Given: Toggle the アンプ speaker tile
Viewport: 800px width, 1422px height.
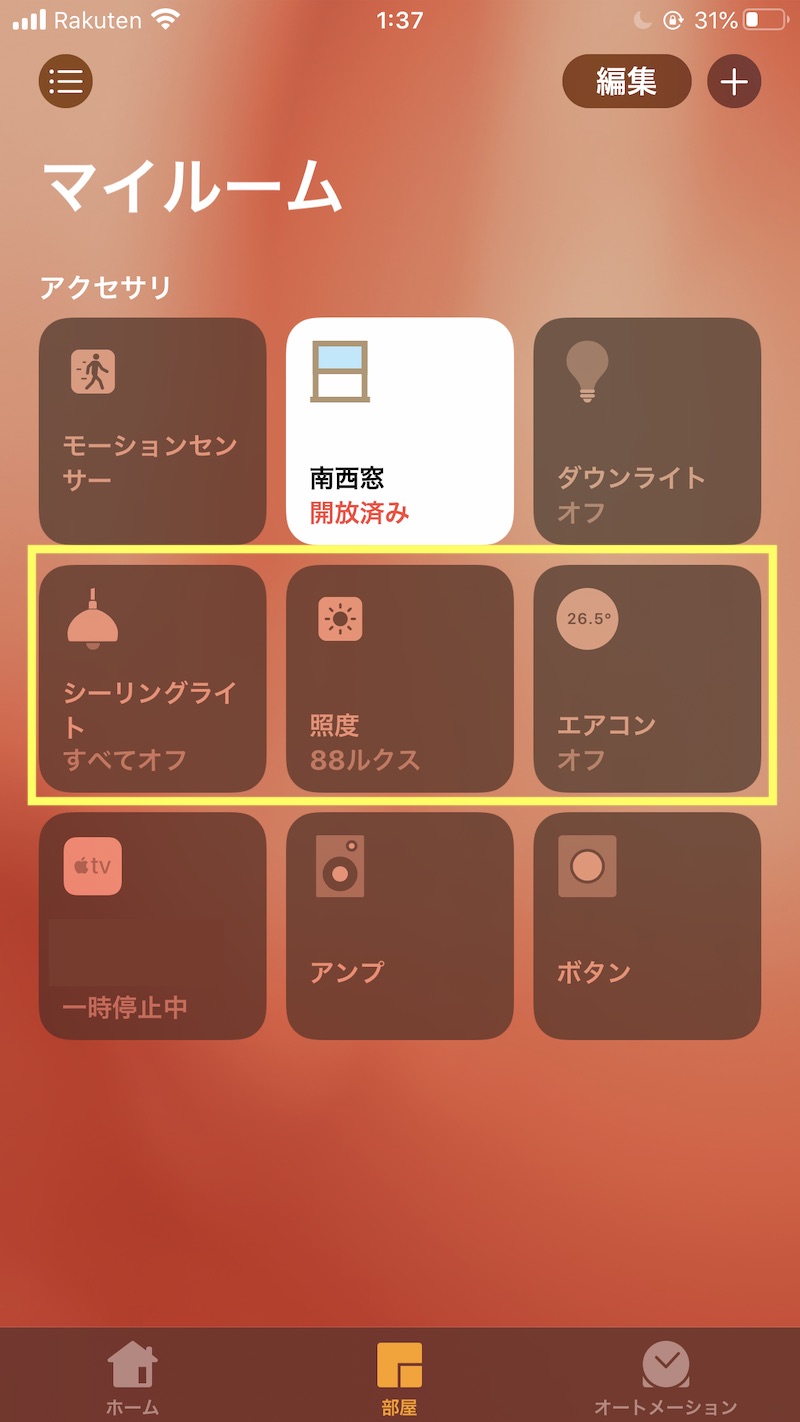Looking at the screenshot, I should [x=399, y=925].
